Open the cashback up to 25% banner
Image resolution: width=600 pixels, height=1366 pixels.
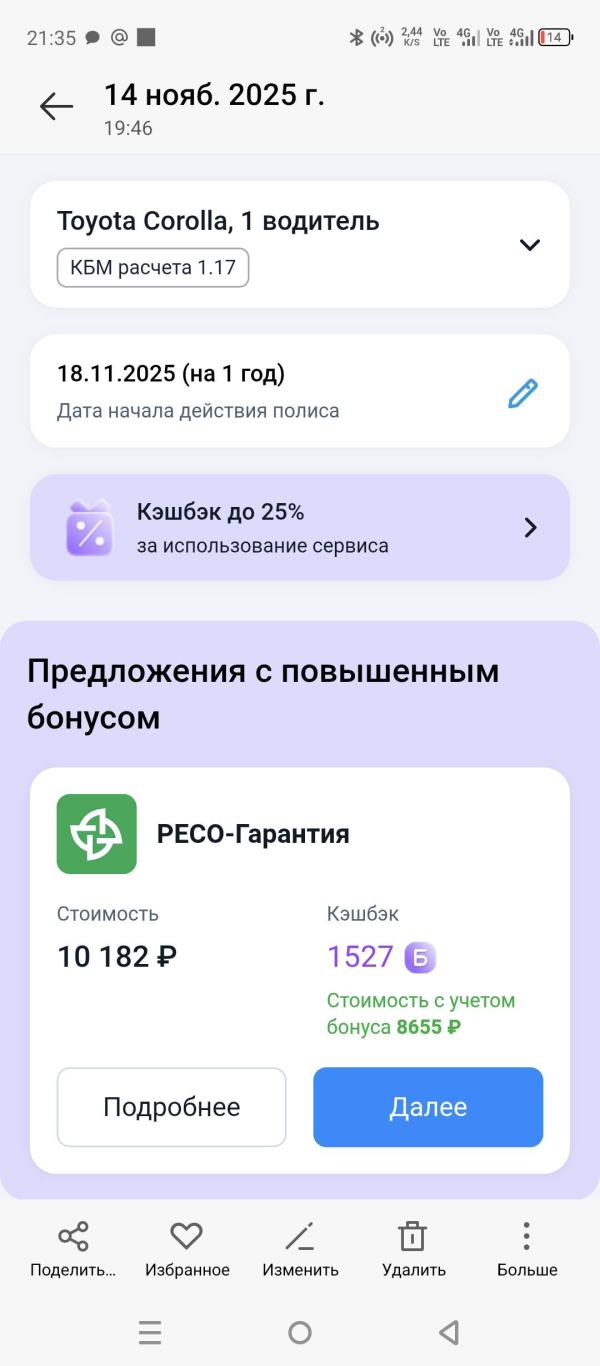[x=300, y=528]
